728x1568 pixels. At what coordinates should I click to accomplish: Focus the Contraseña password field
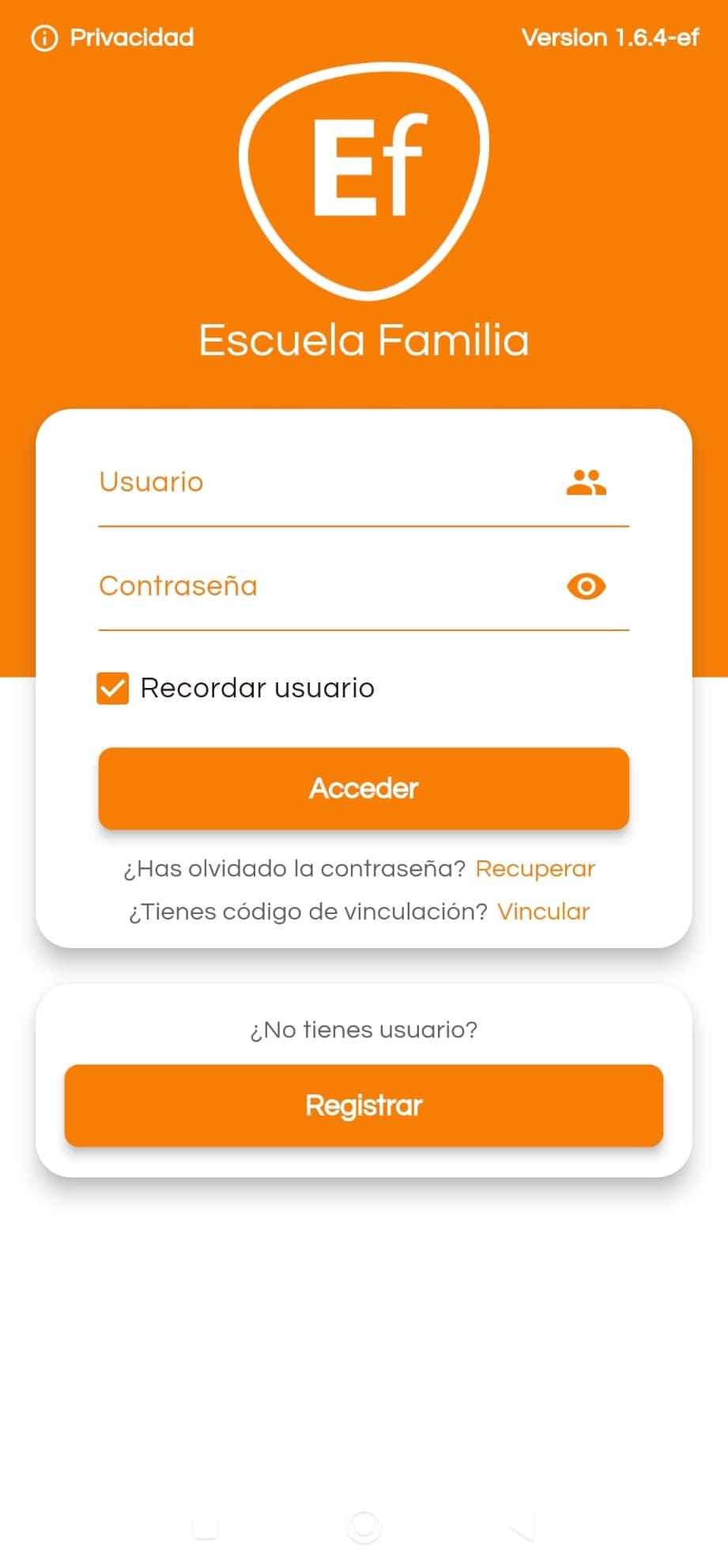324,587
